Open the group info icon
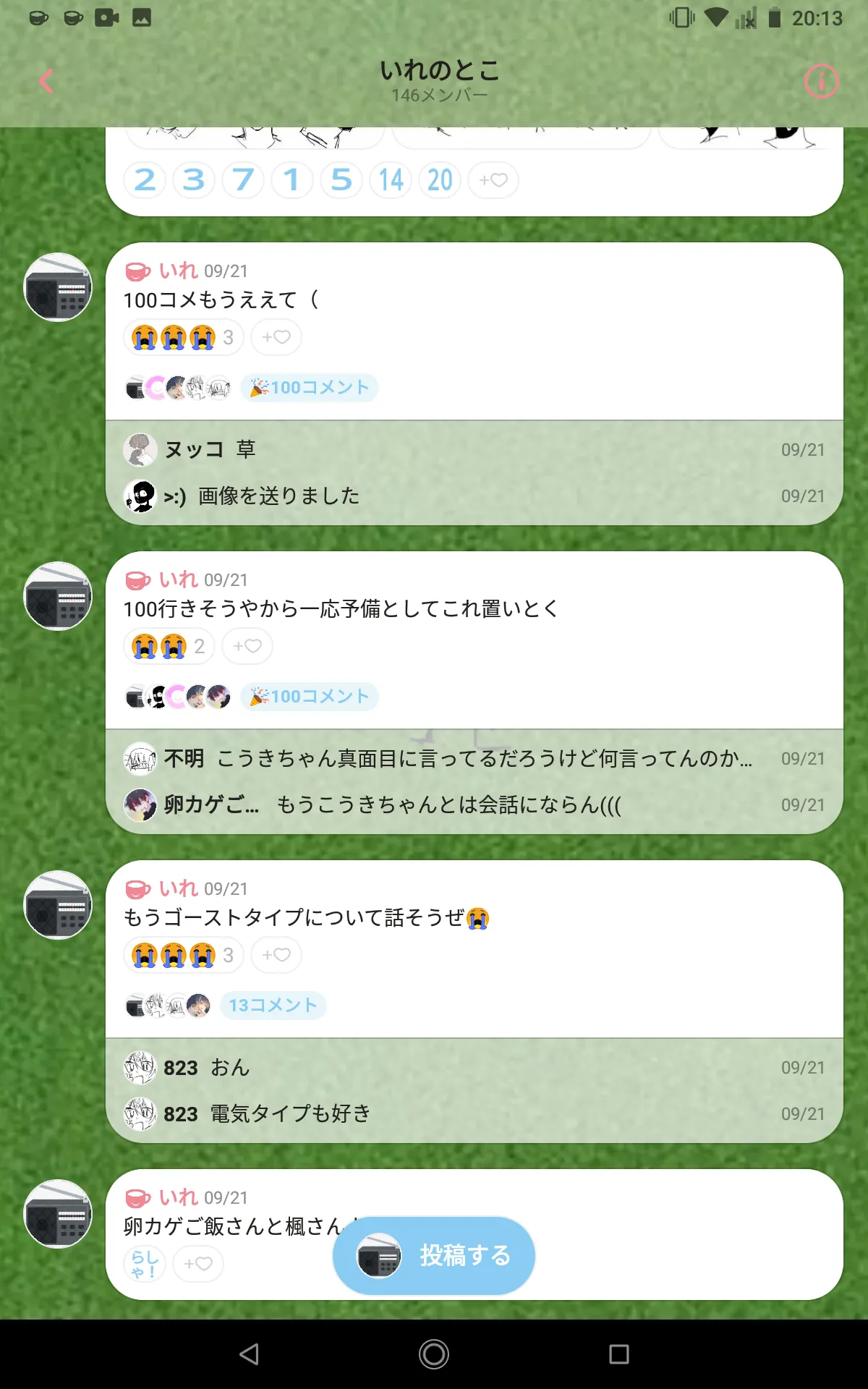 coord(821,81)
